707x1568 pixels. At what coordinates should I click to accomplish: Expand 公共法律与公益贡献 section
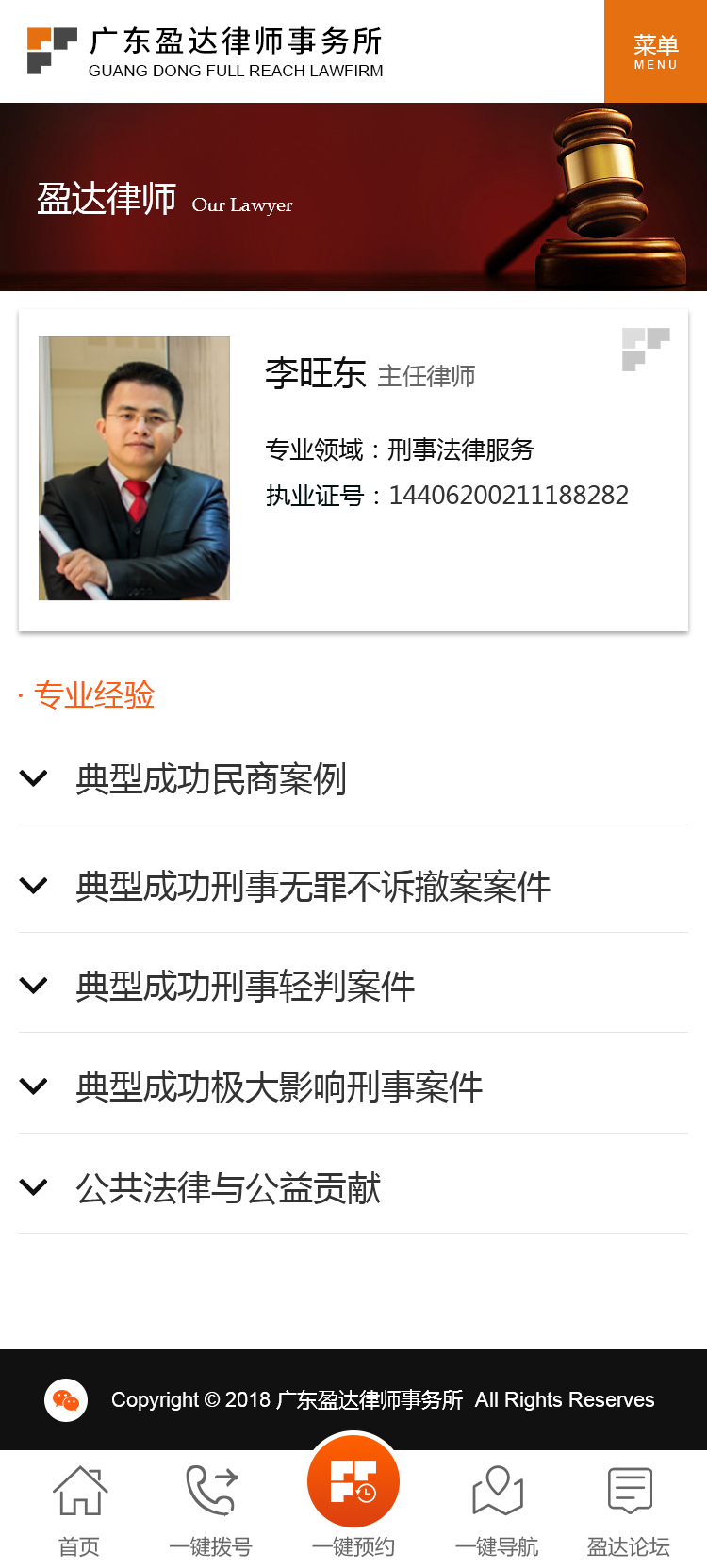pyautogui.click(x=228, y=1188)
